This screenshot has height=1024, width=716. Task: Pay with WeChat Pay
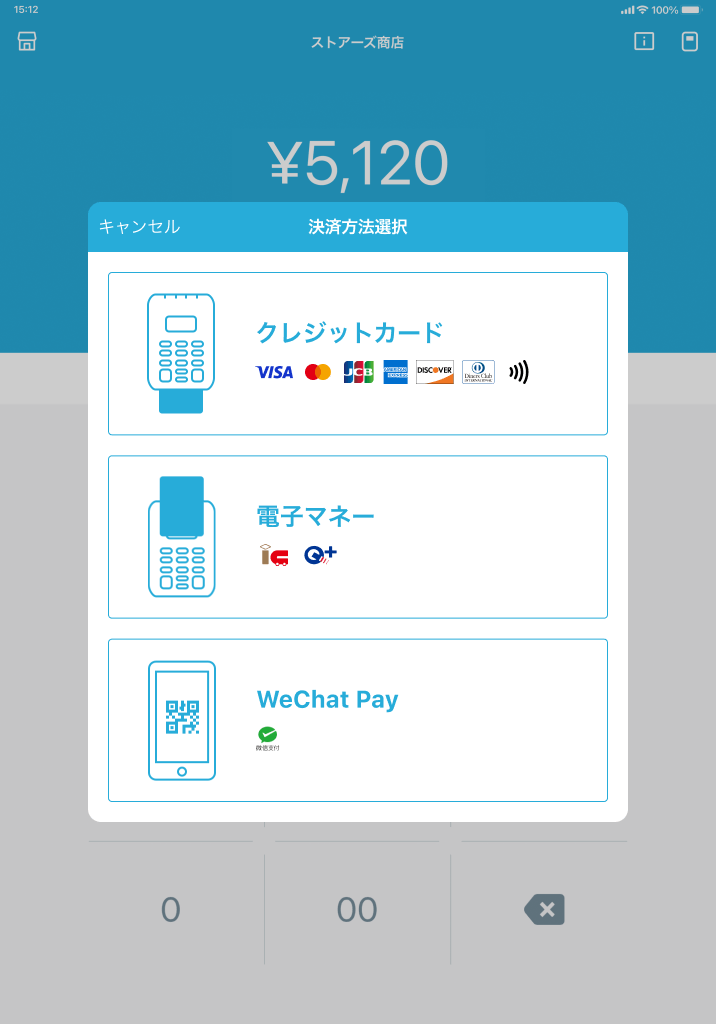[x=357, y=720]
